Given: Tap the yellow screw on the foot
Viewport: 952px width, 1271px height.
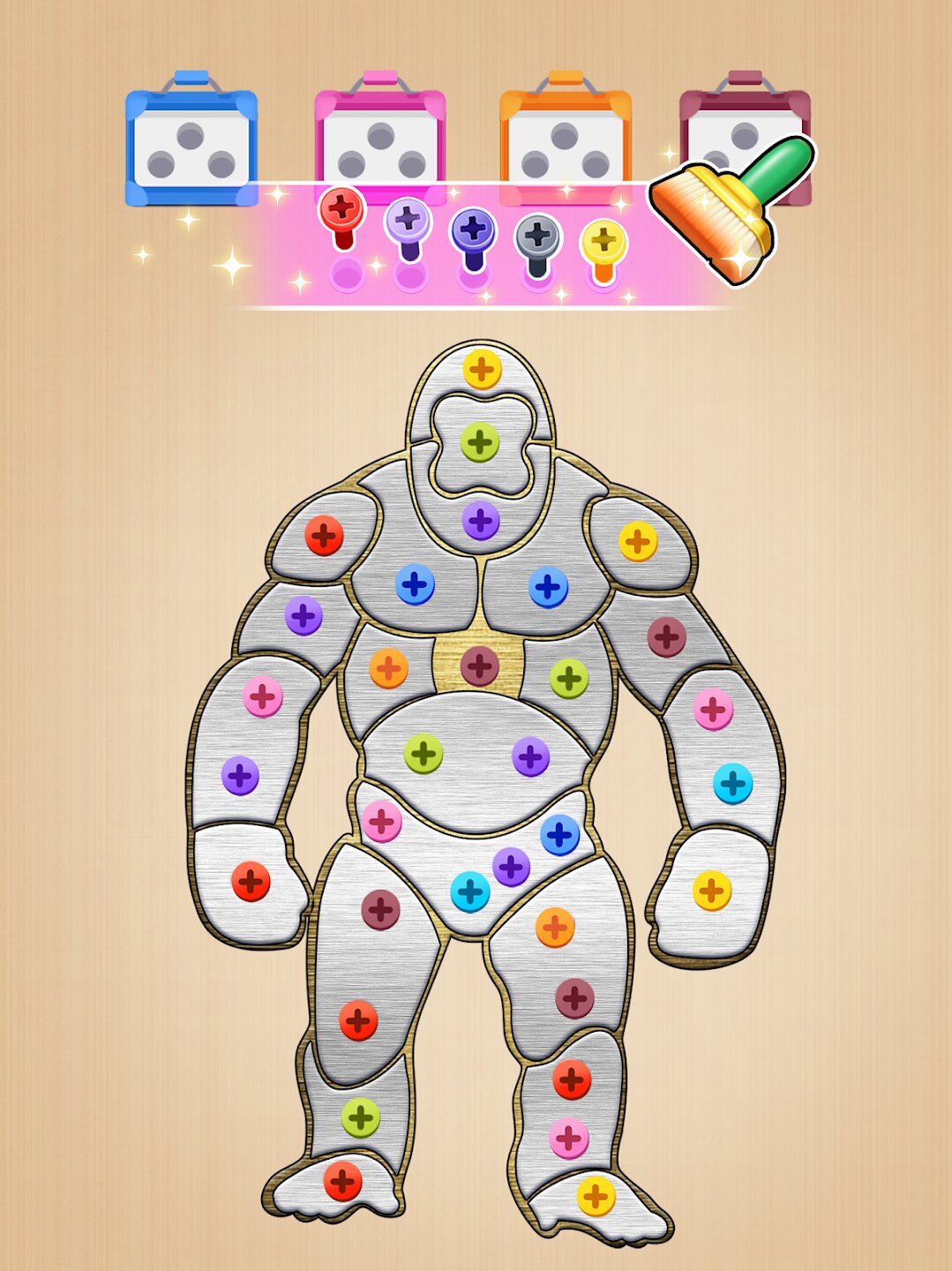Looking at the screenshot, I should click(596, 1197).
